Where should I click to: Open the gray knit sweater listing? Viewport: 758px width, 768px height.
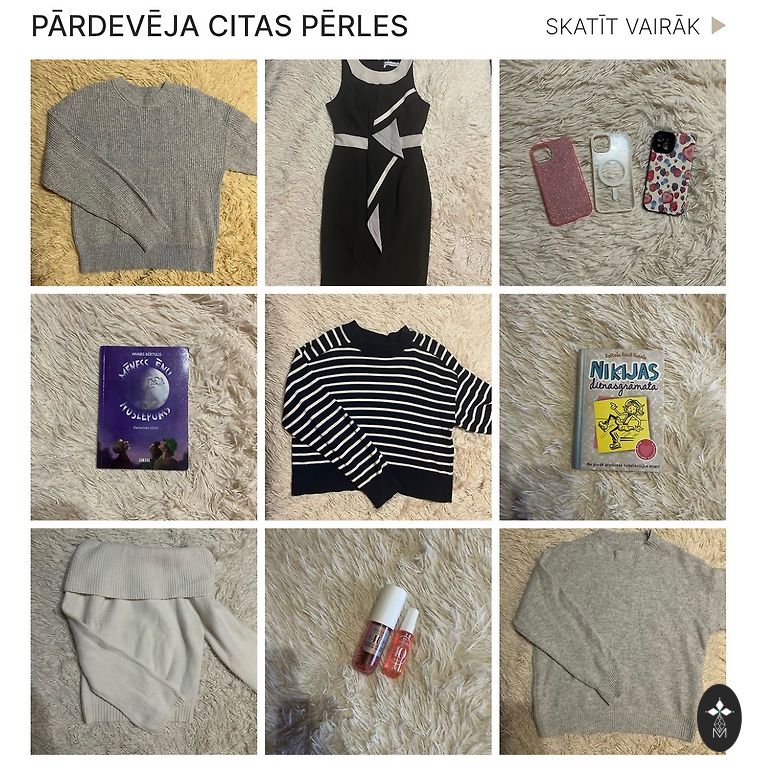[143, 172]
